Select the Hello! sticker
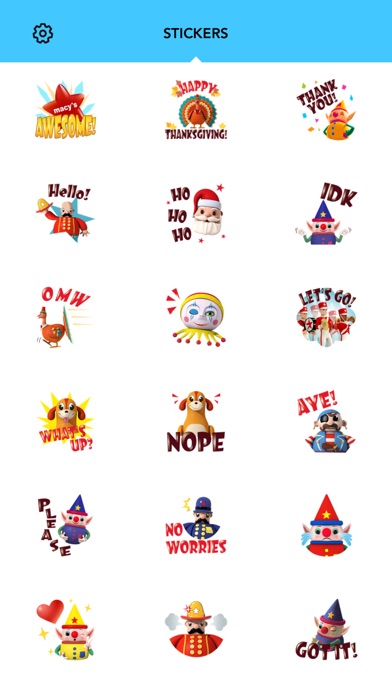This screenshot has width=392, height=696. pyautogui.click(x=65, y=213)
